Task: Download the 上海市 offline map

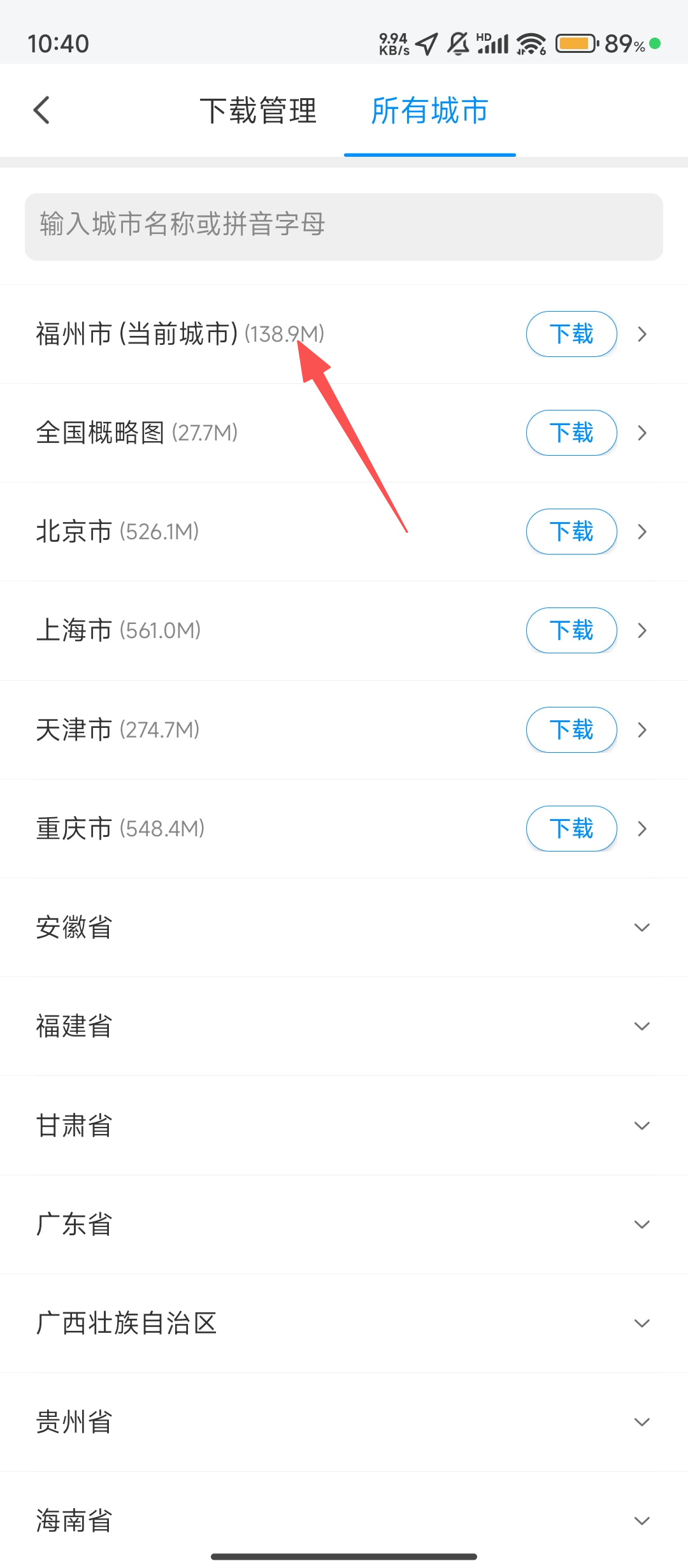Action: pyautogui.click(x=571, y=630)
